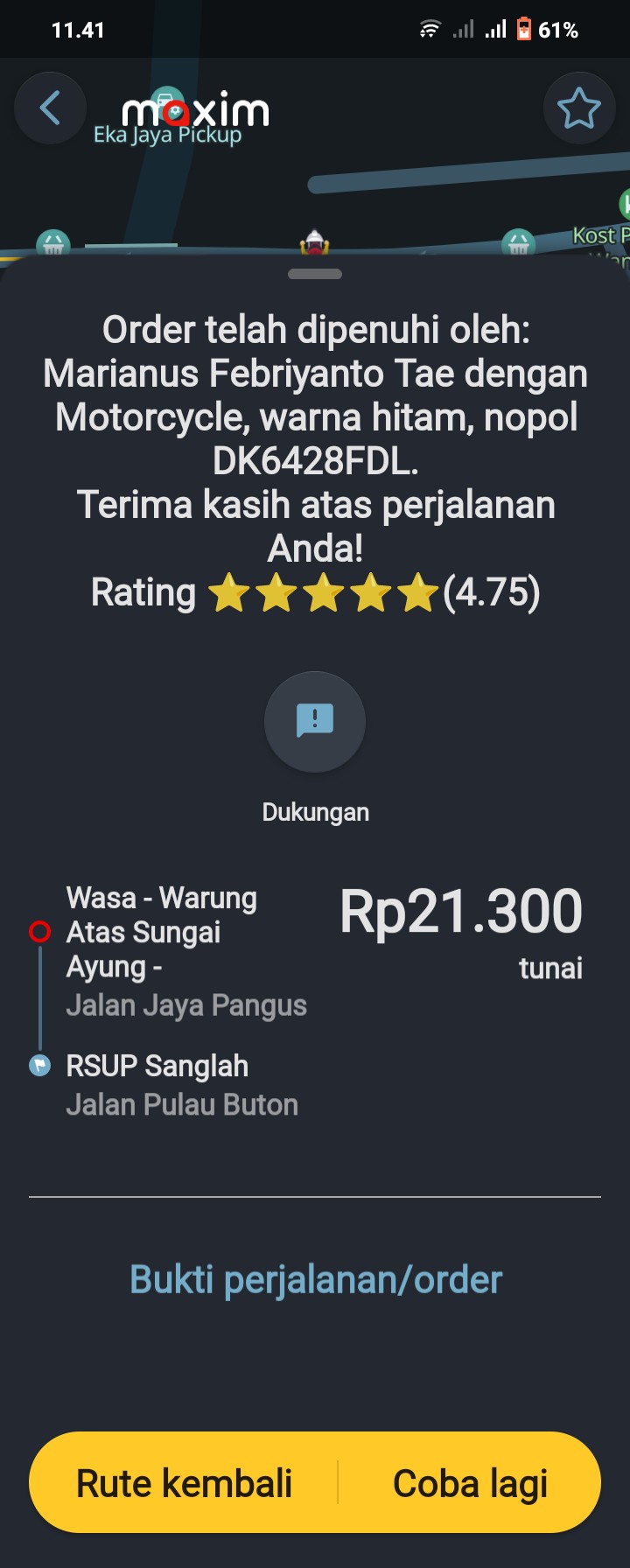Open Bukti perjalanan/order link
Viewport: 630px width, 1568px height.
pos(315,1279)
